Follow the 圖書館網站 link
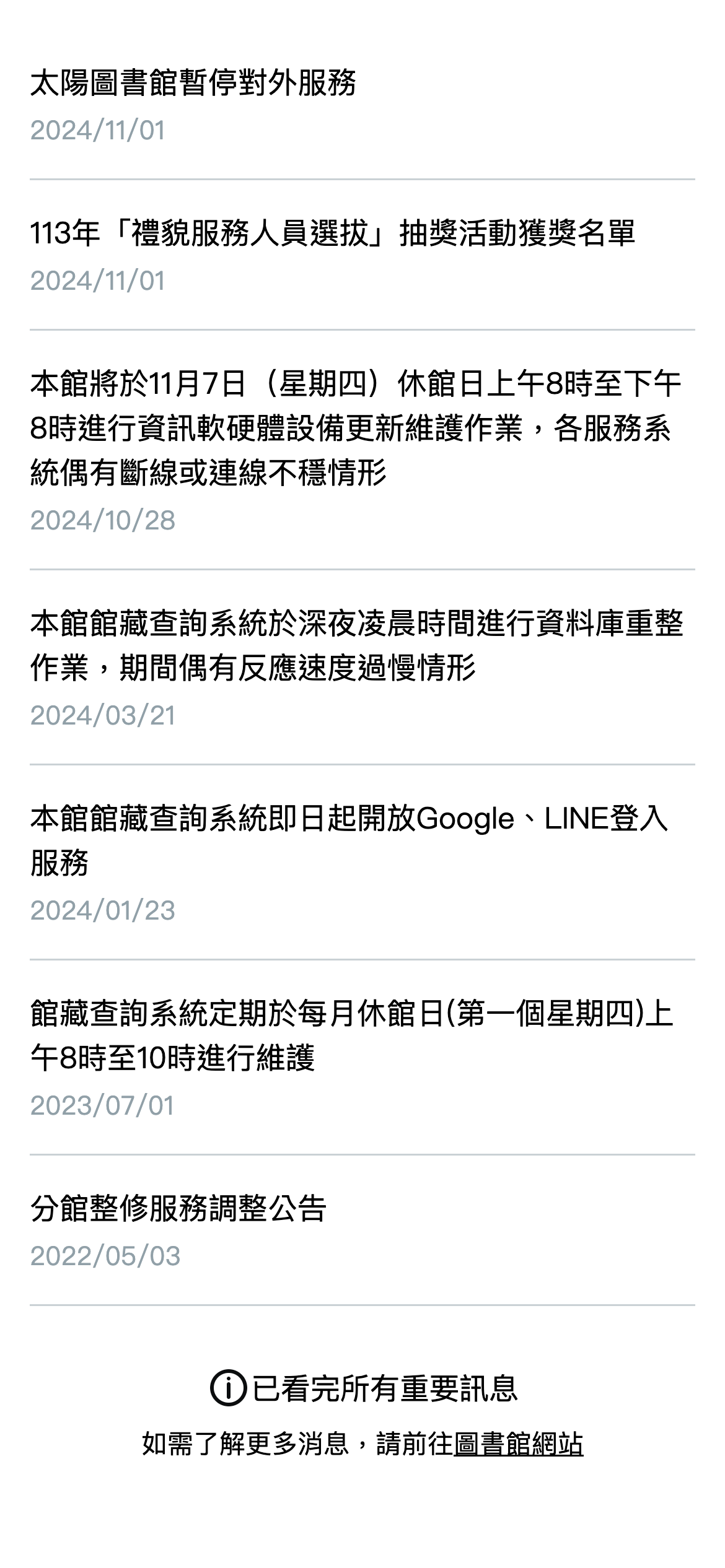 518,1444
